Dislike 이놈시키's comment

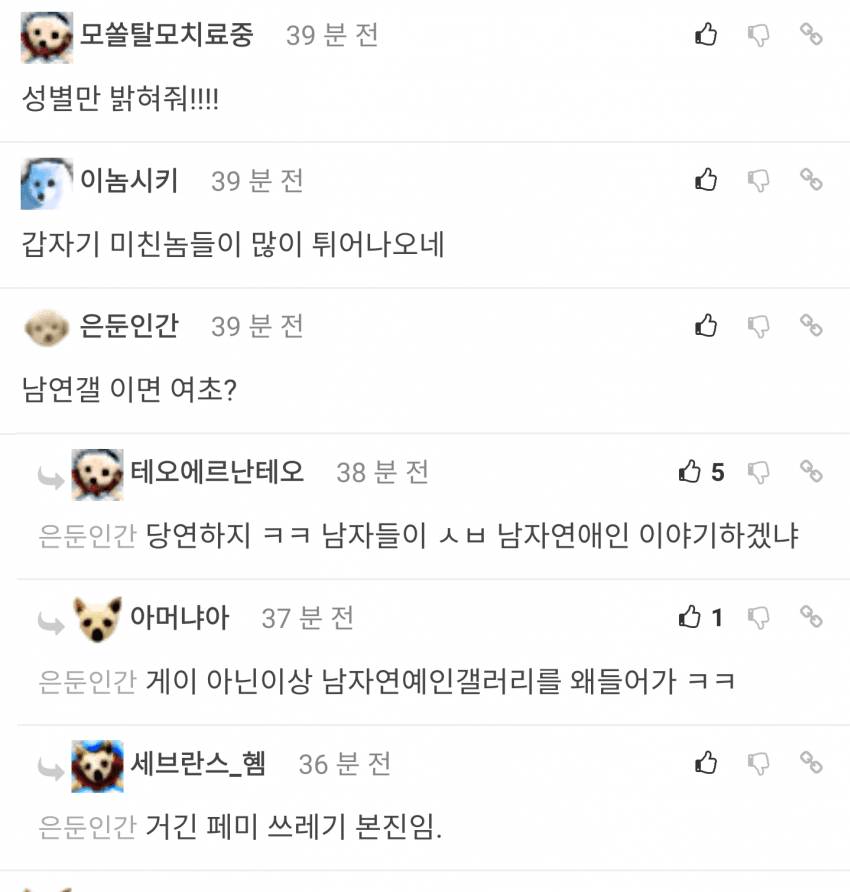(759, 180)
